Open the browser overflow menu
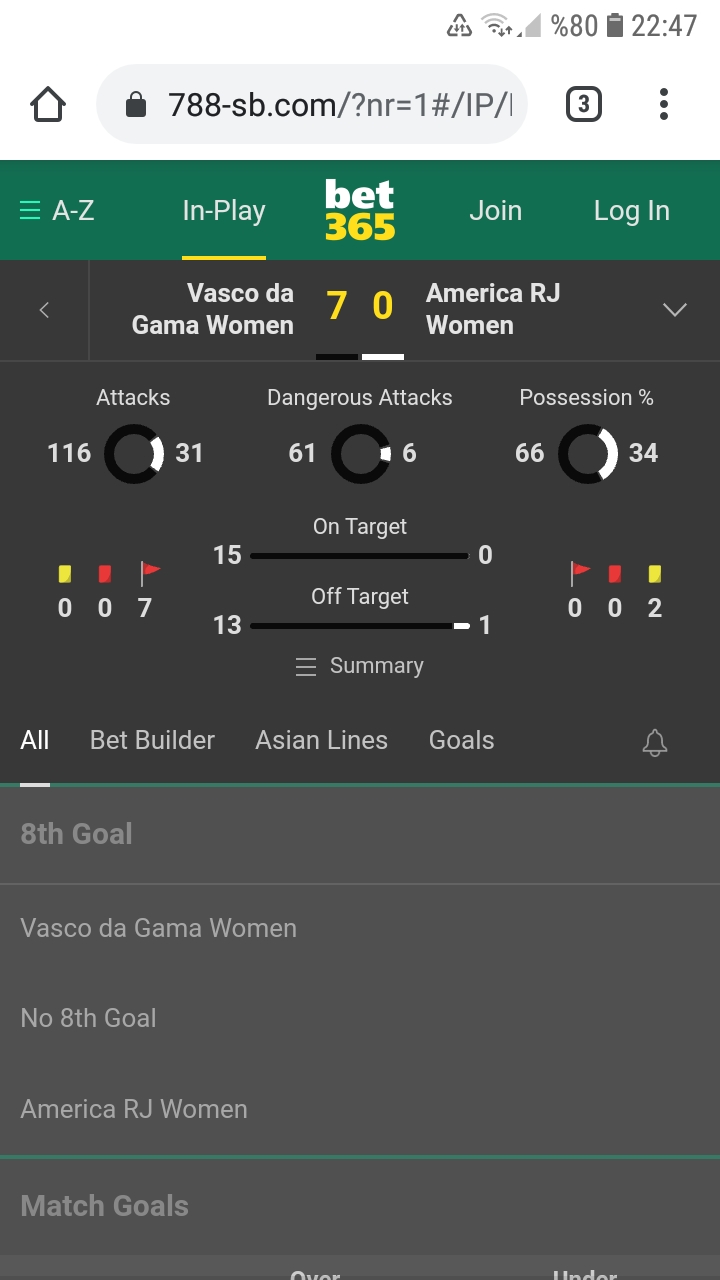The image size is (720, 1280). 664,104
